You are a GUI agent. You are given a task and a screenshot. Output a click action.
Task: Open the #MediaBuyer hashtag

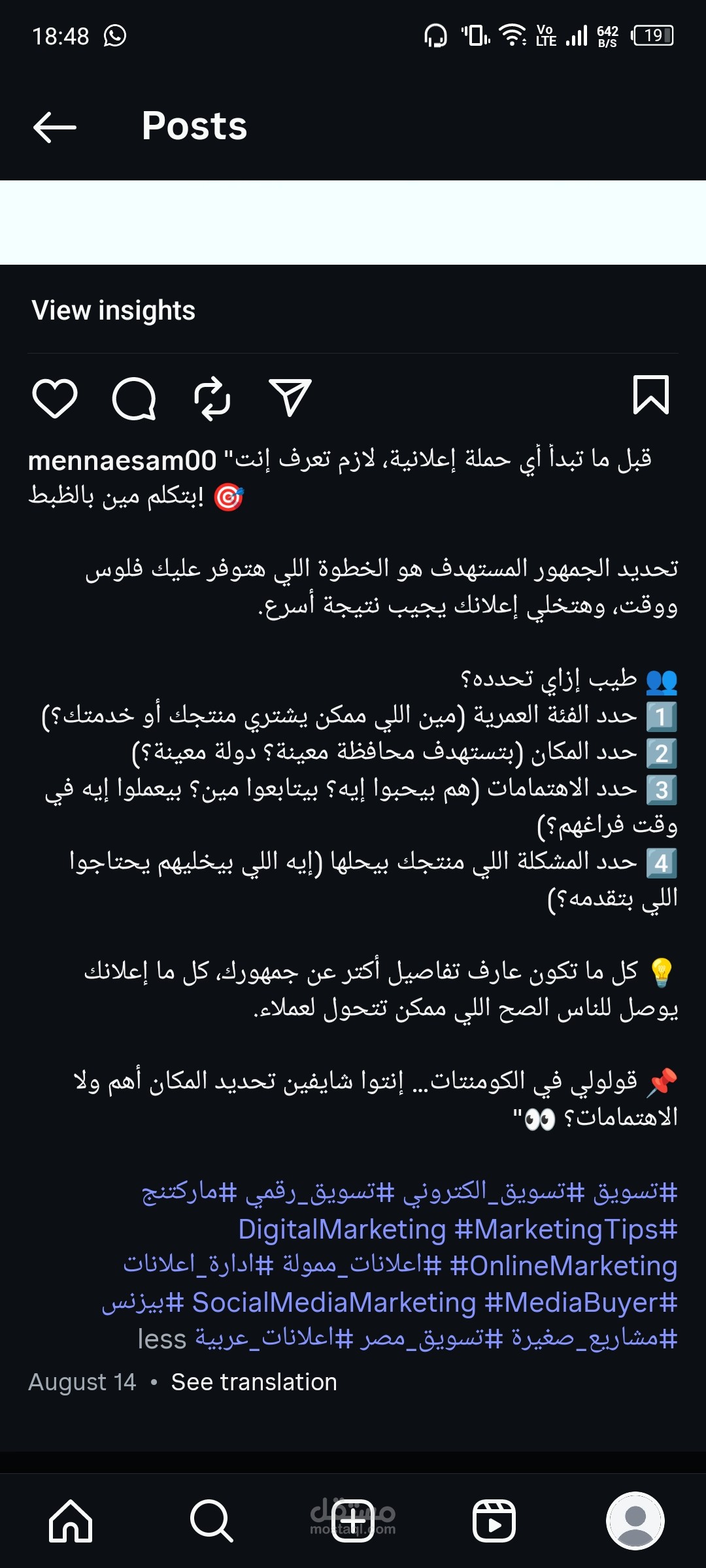tap(580, 1303)
